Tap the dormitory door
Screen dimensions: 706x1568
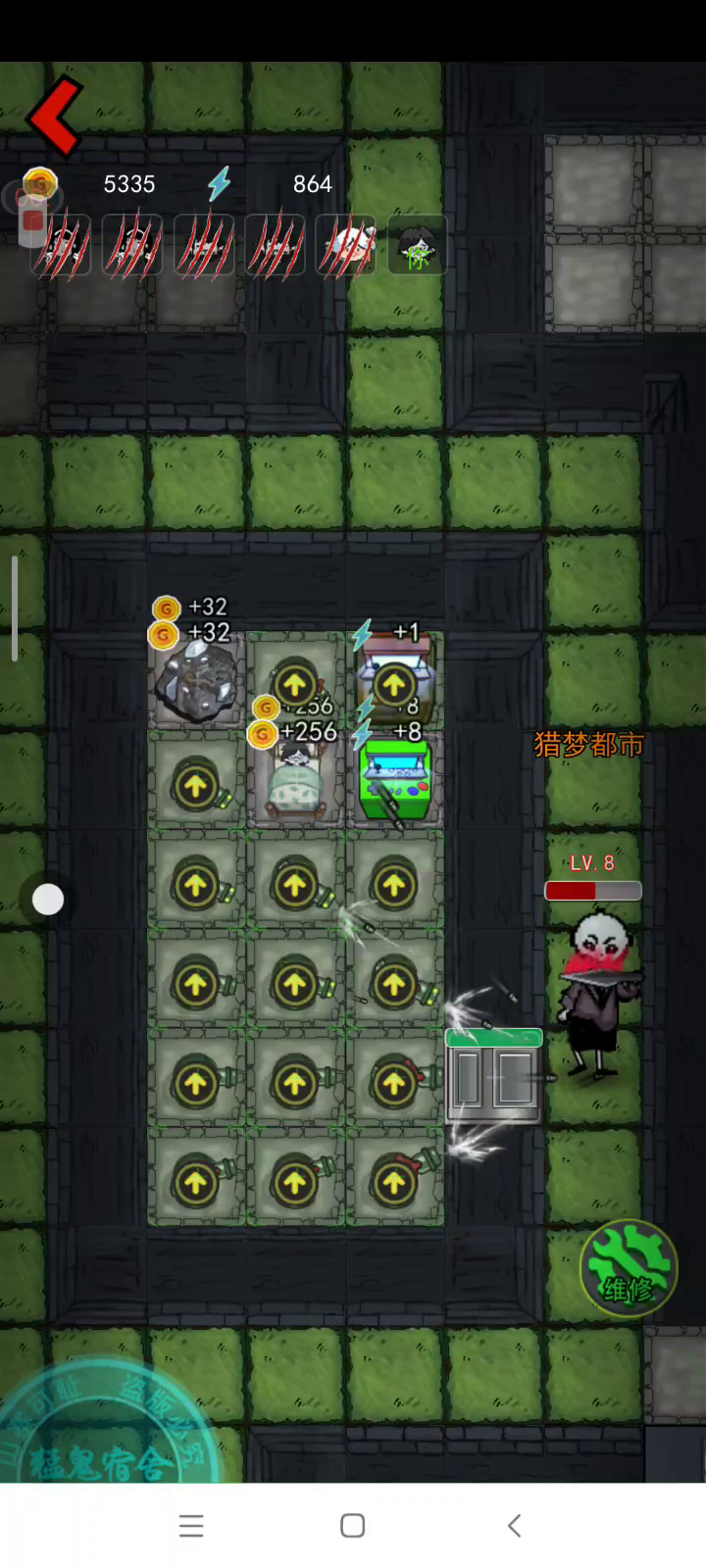pos(494,1076)
